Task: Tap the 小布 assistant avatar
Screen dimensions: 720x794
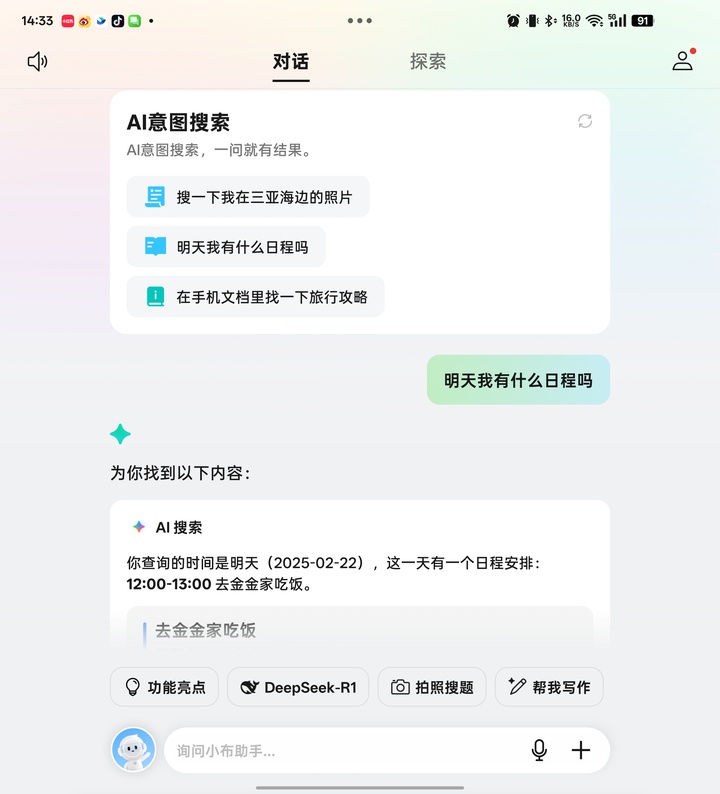Action: [x=133, y=750]
